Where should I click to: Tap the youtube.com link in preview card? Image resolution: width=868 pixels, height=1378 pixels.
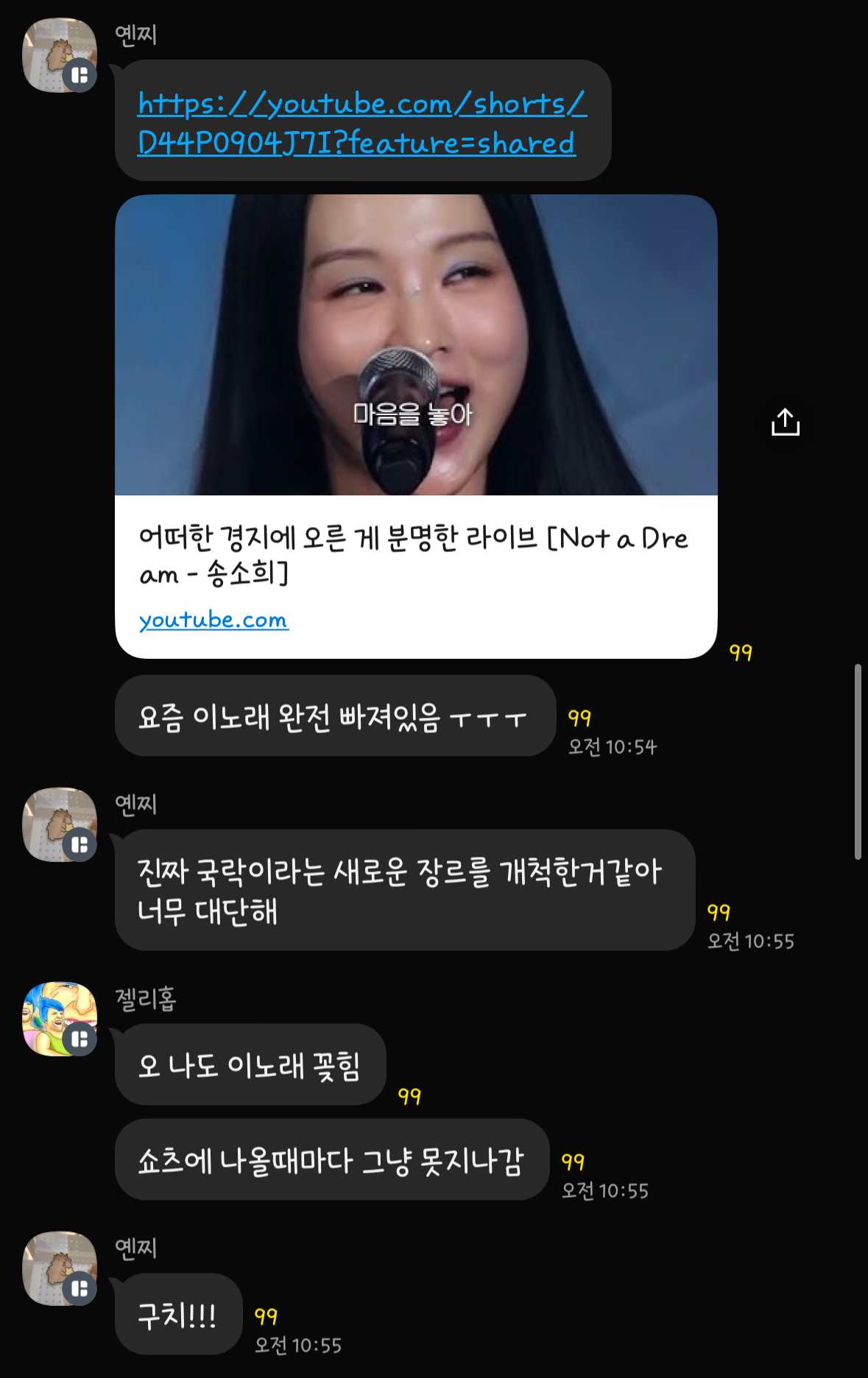coord(214,620)
